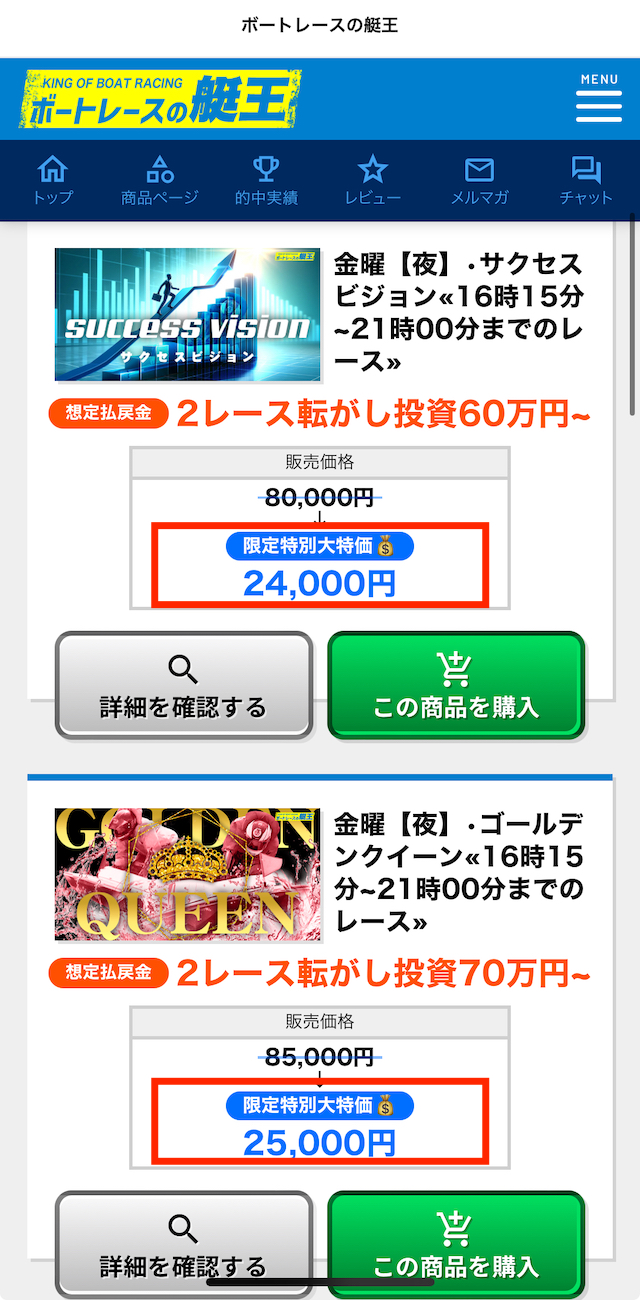Open the Golden Queen product image
Image resolution: width=640 pixels, height=1300 pixels.
(x=187, y=874)
